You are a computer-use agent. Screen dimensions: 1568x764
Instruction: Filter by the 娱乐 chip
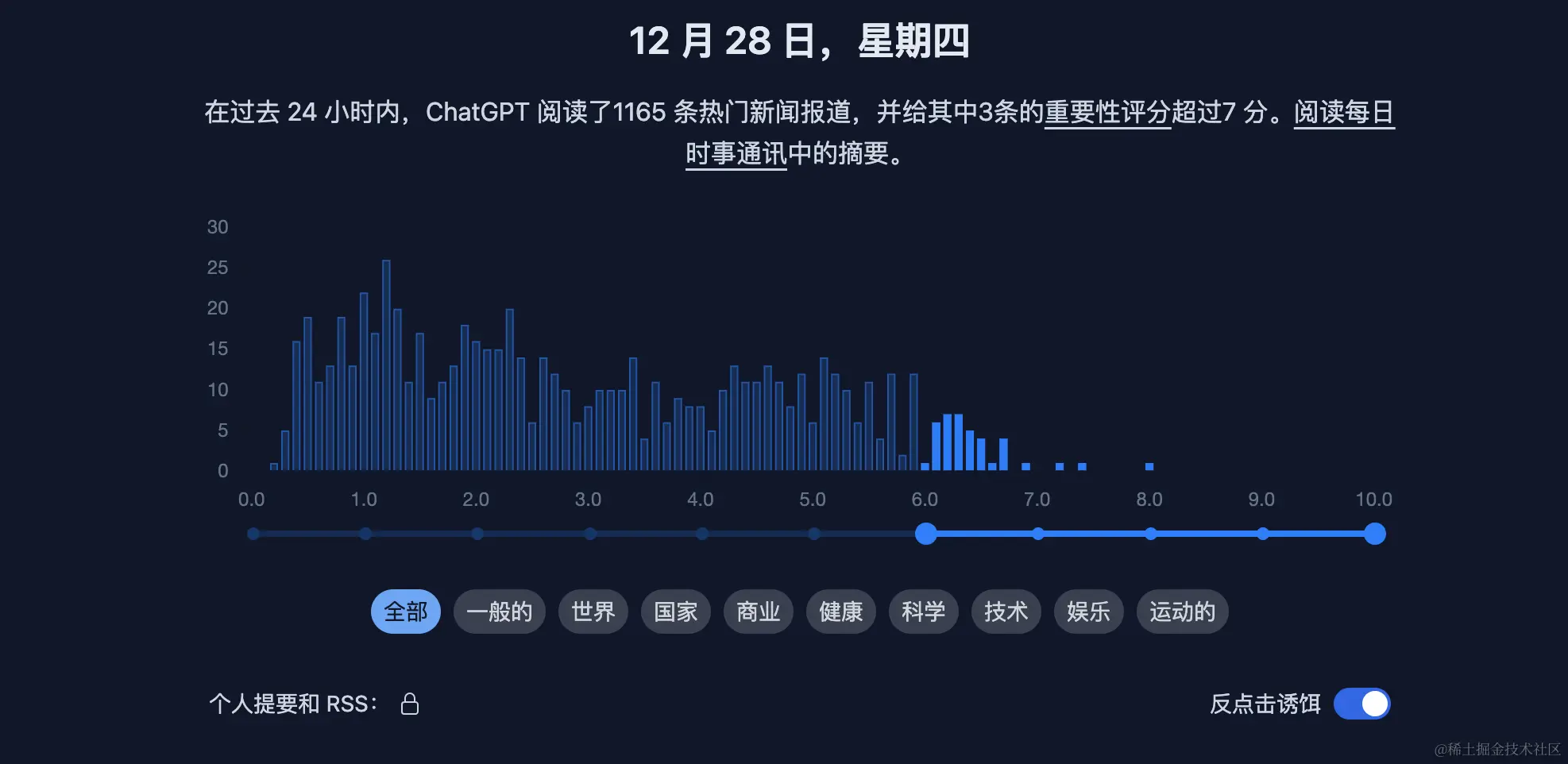pyautogui.click(x=1088, y=612)
